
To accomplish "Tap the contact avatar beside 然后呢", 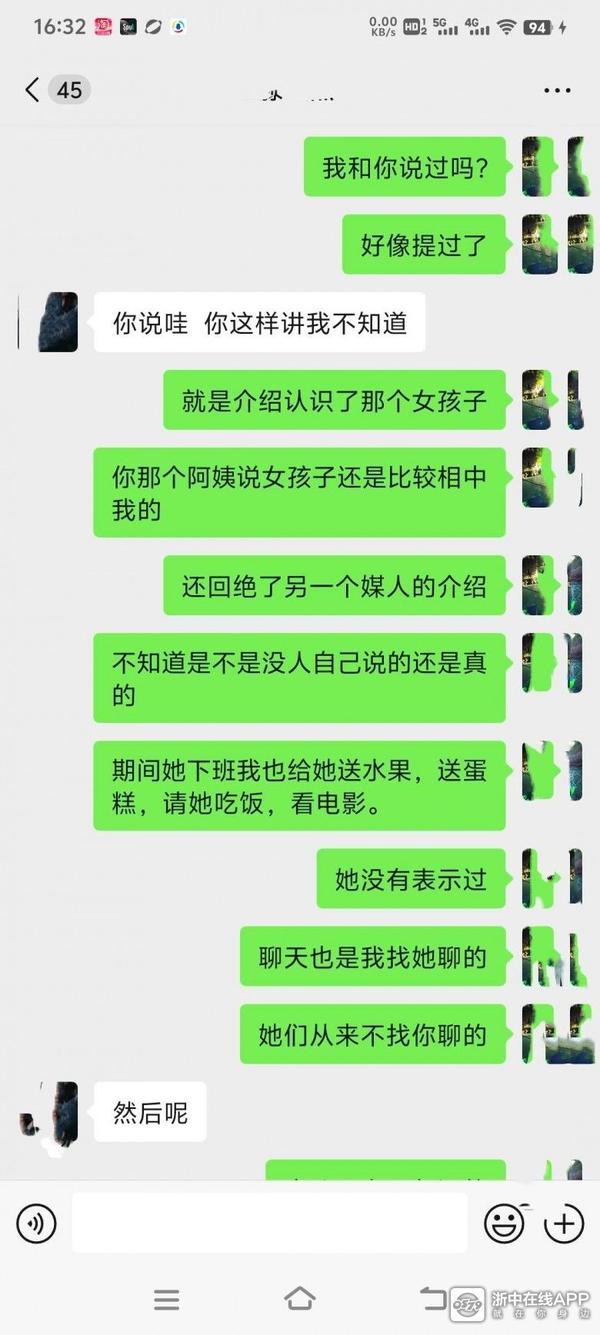I will (x=50, y=1113).
